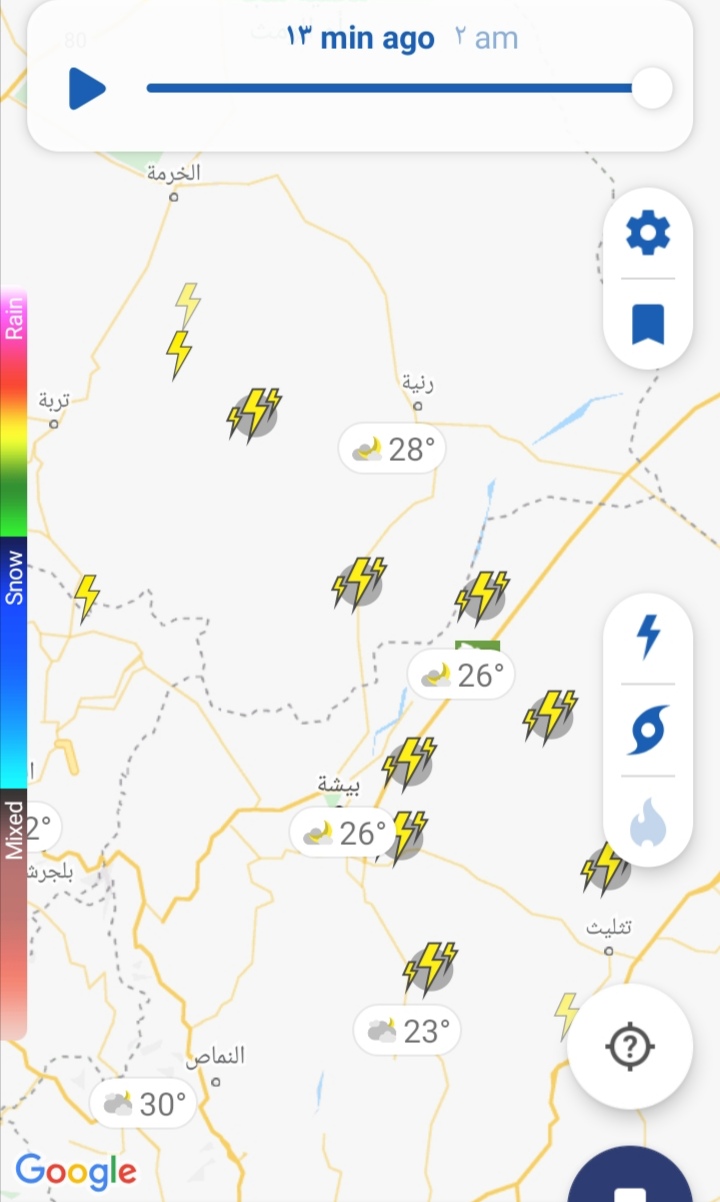The height and width of the screenshot is (1202, 720).
Task: Tap the locate-me crosshair button
Action: tap(630, 1046)
